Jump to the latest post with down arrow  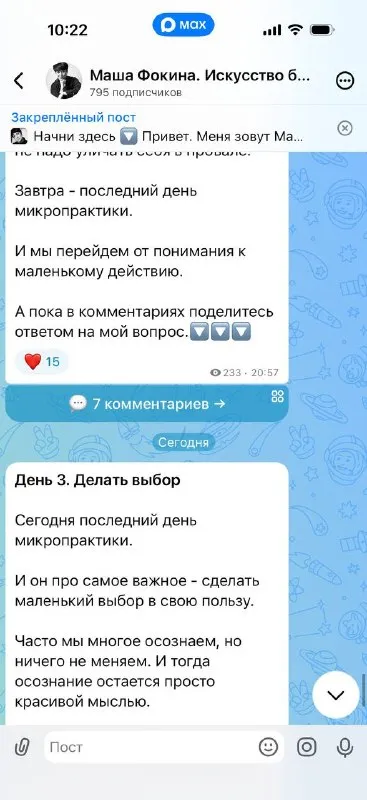(335, 695)
